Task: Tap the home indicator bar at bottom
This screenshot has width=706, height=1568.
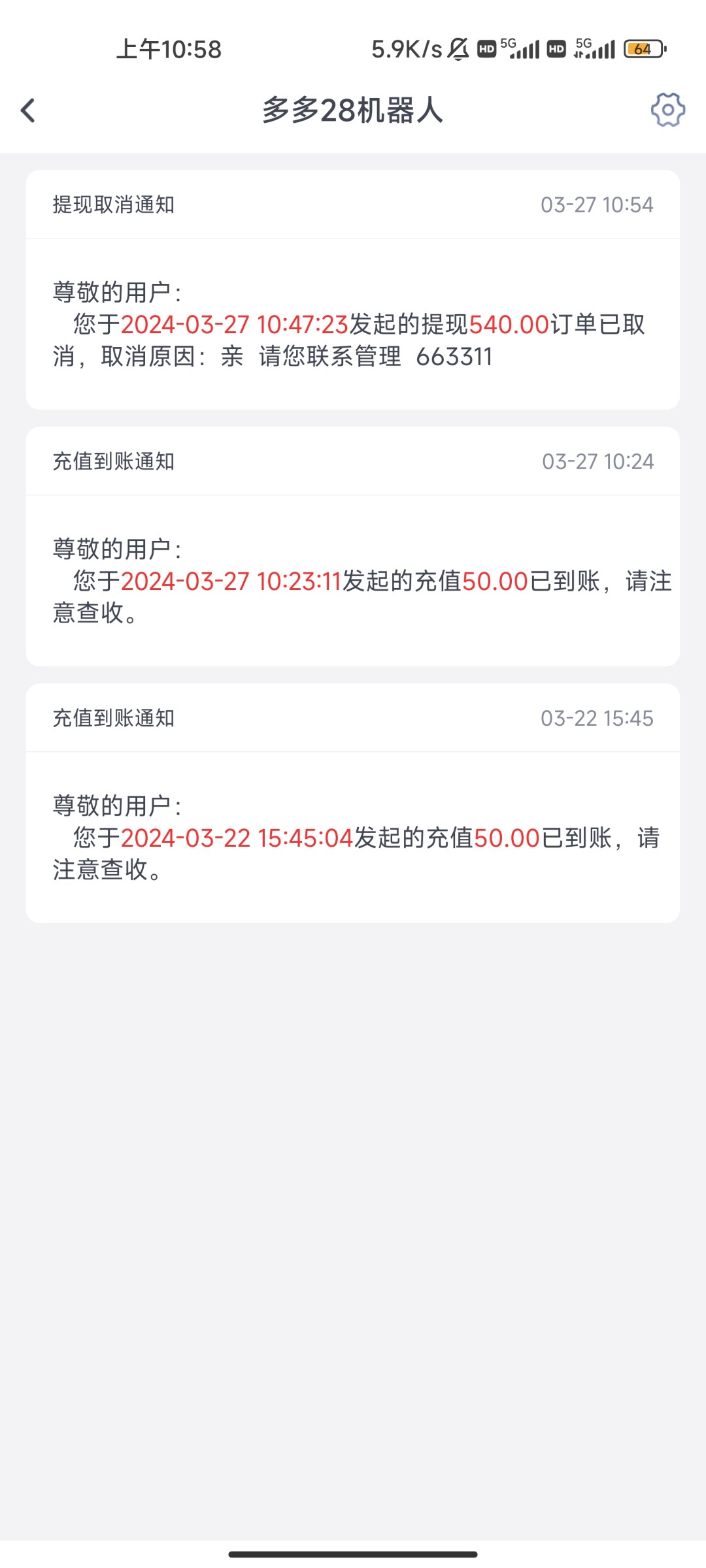Action: click(353, 1554)
